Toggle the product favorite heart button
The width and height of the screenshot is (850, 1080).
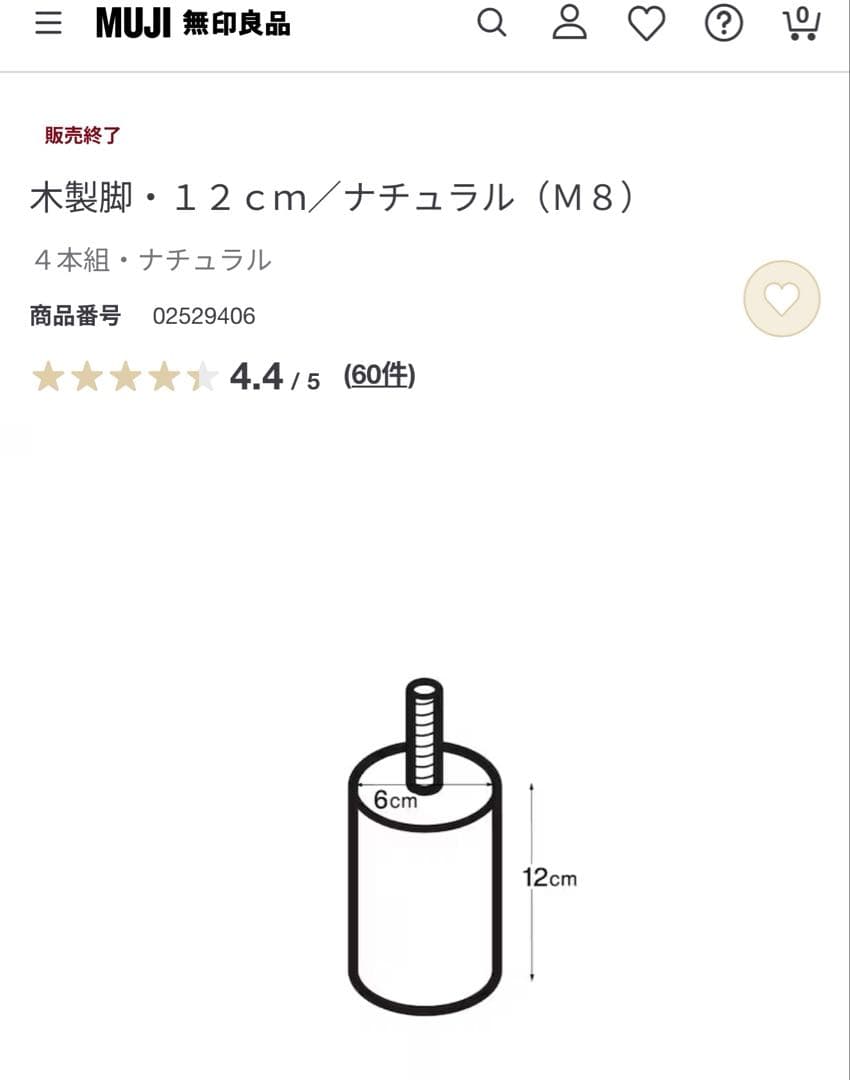click(x=781, y=299)
